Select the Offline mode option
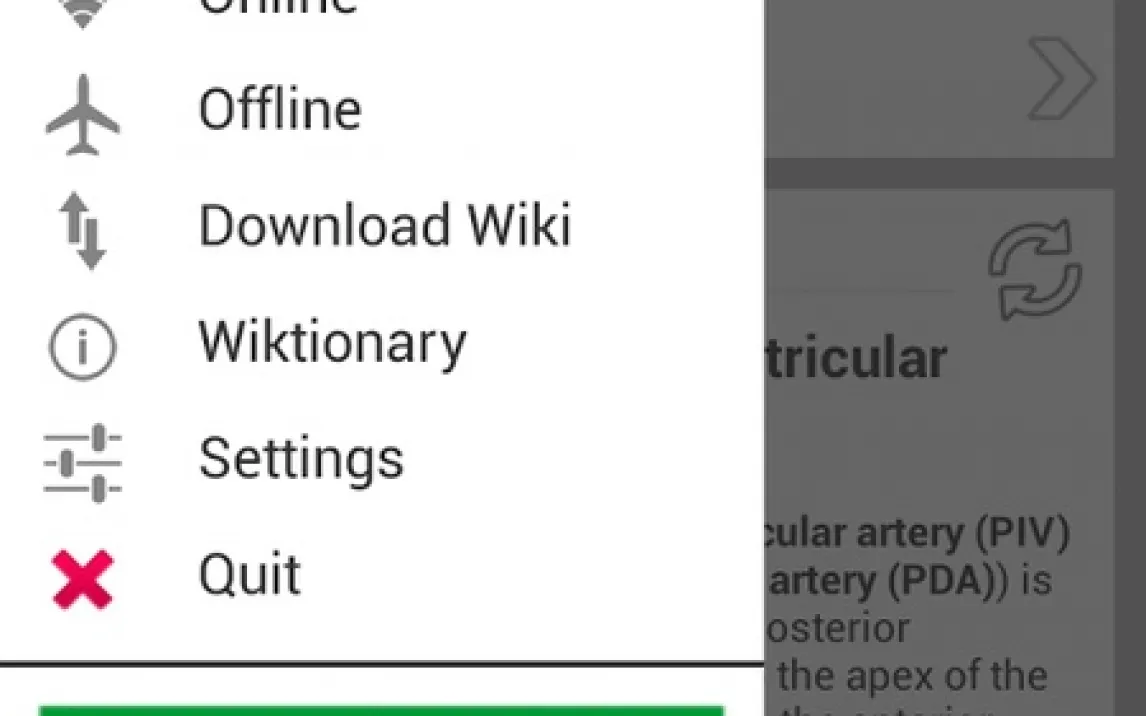Screen dimensions: 1146x716 pos(382,111)
